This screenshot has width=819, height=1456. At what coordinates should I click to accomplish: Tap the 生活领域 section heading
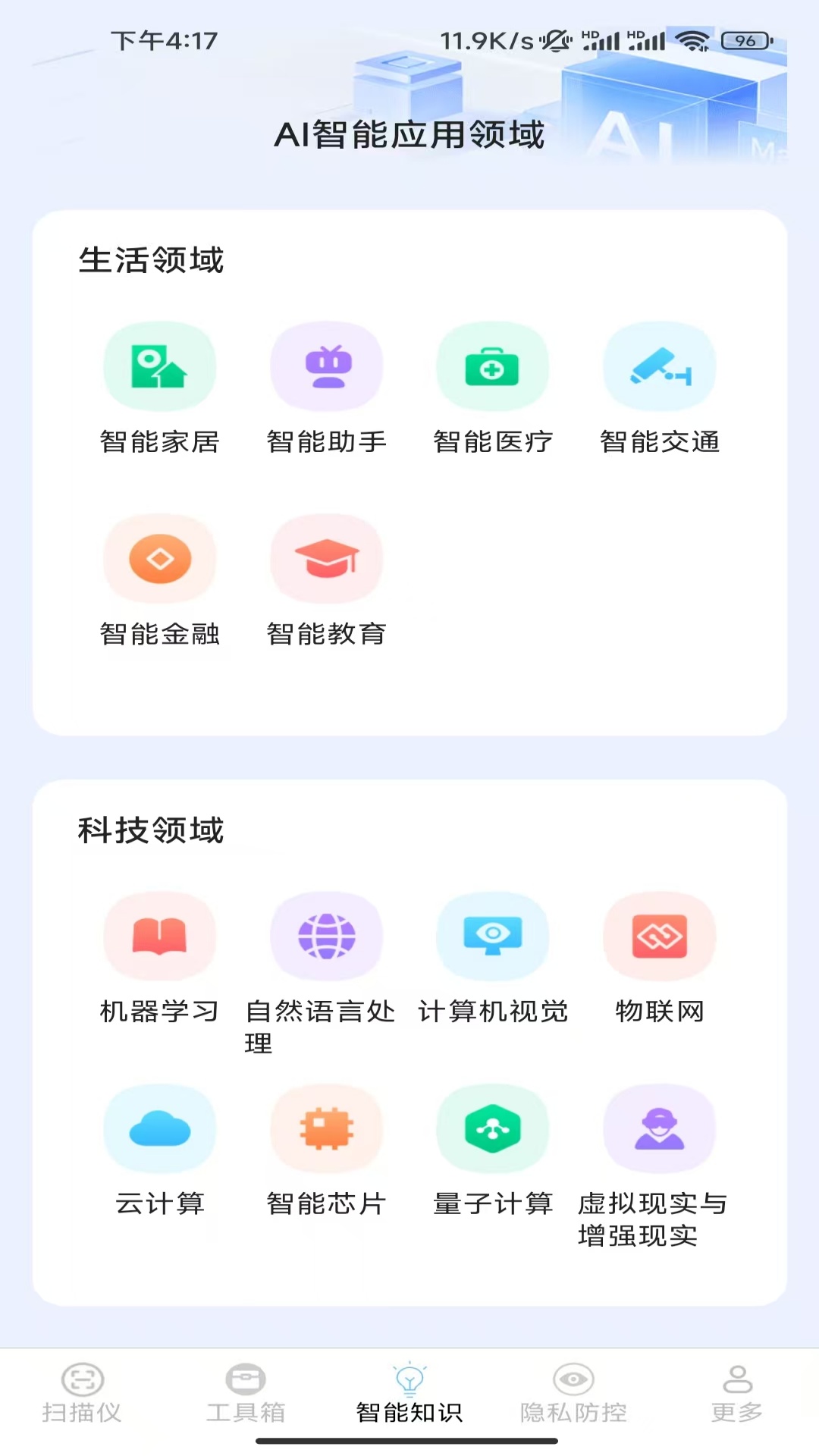point(152,259)
